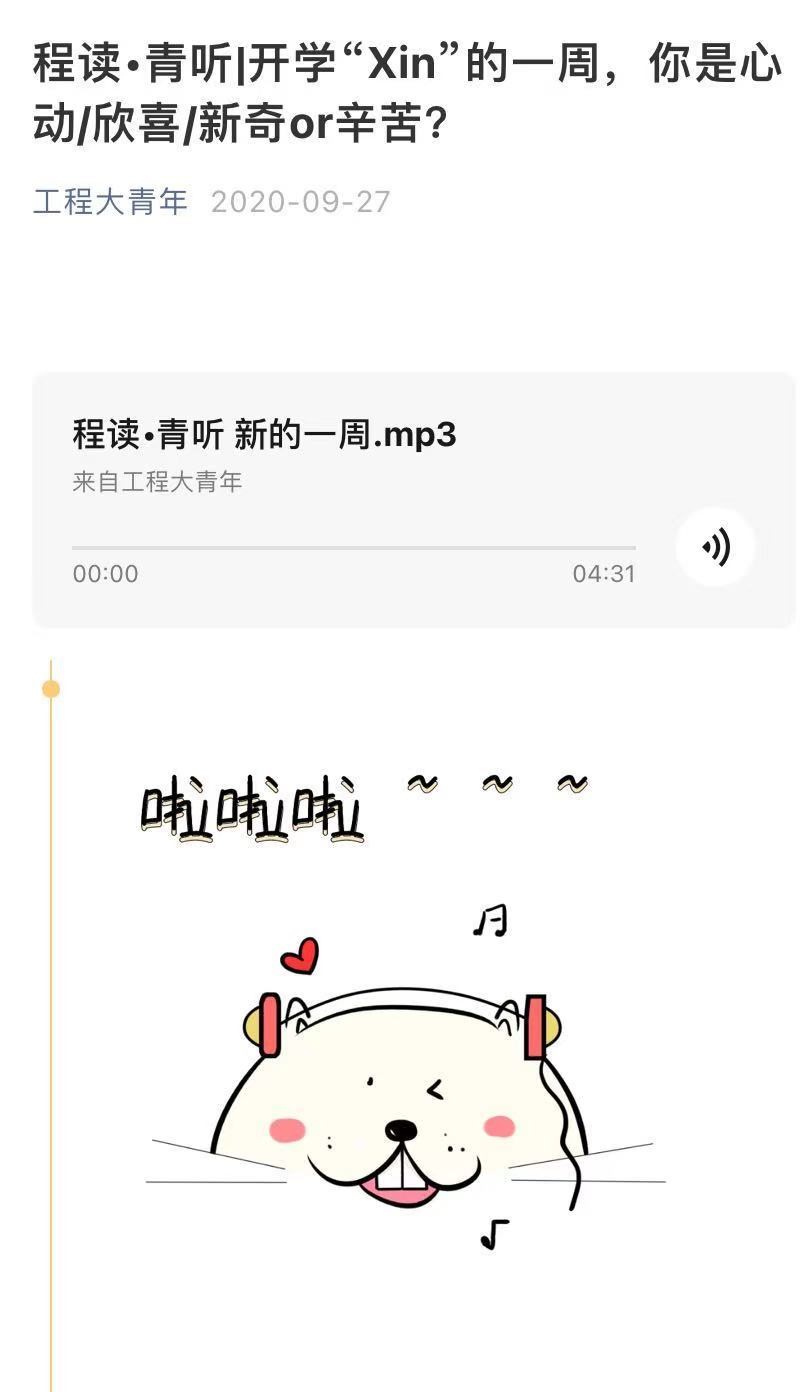Play the 程读•青听 新的一周.mp3 audio

[715, 547]
